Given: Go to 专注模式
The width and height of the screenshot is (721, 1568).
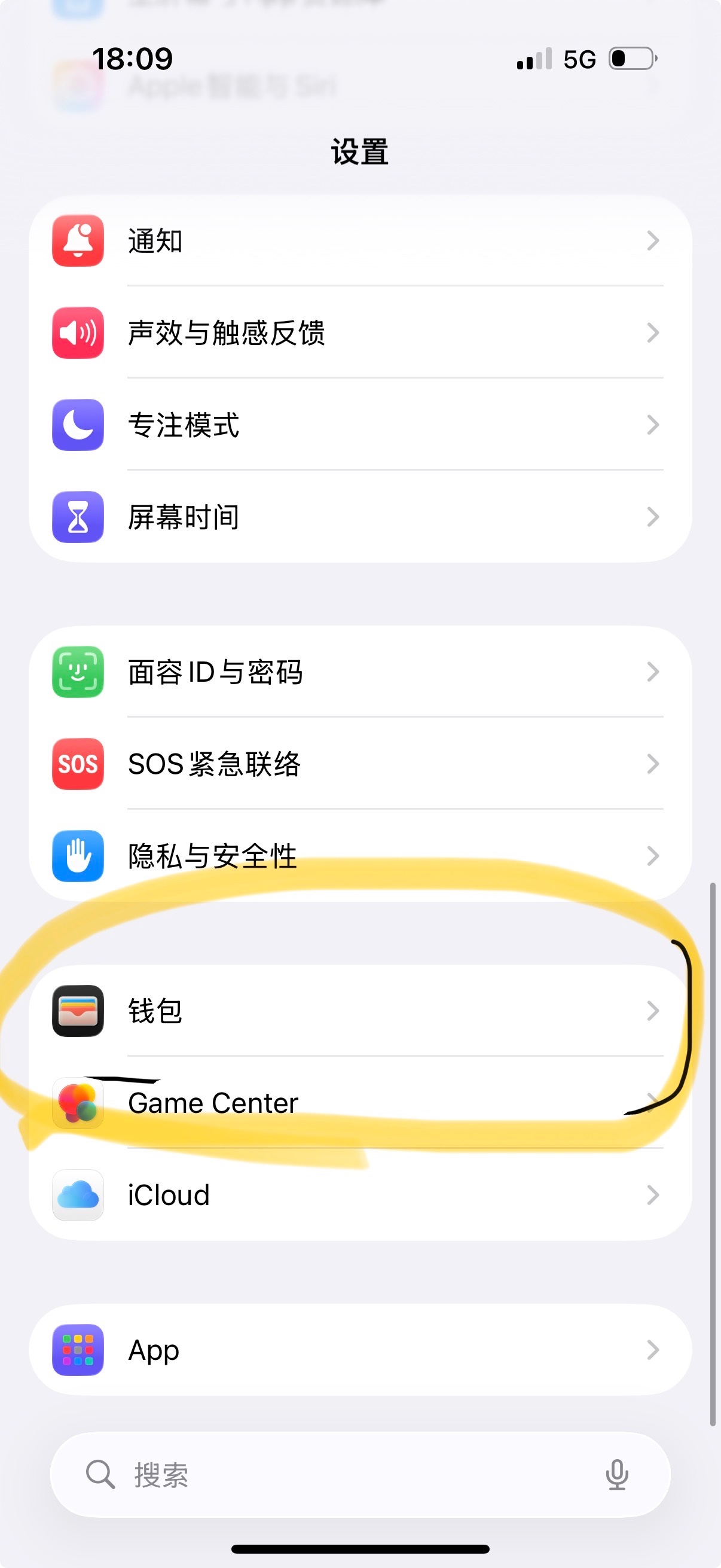Looking at the screenshot, I should click(359, 425).
